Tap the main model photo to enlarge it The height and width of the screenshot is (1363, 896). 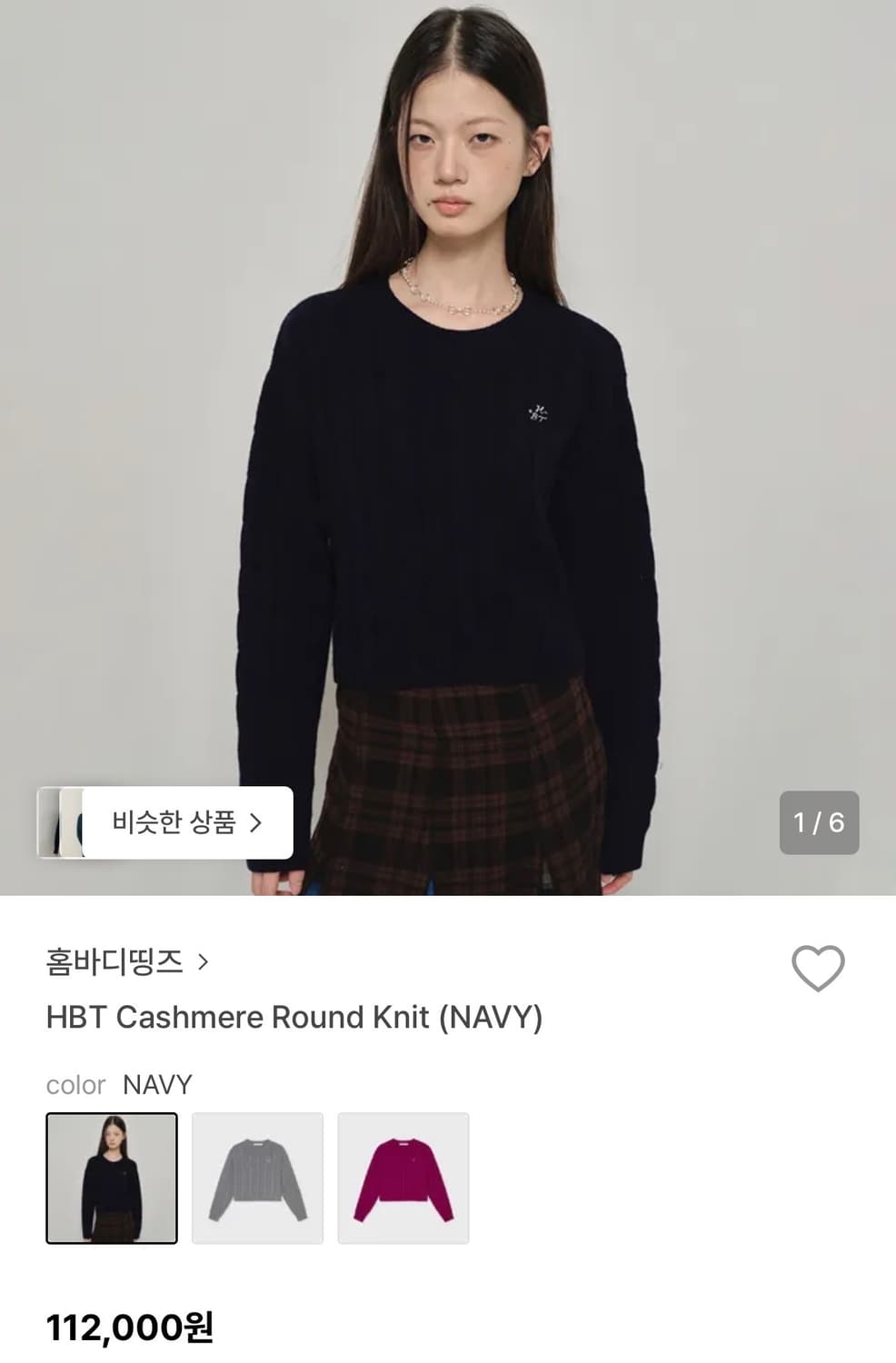click(x=448, y=409)
